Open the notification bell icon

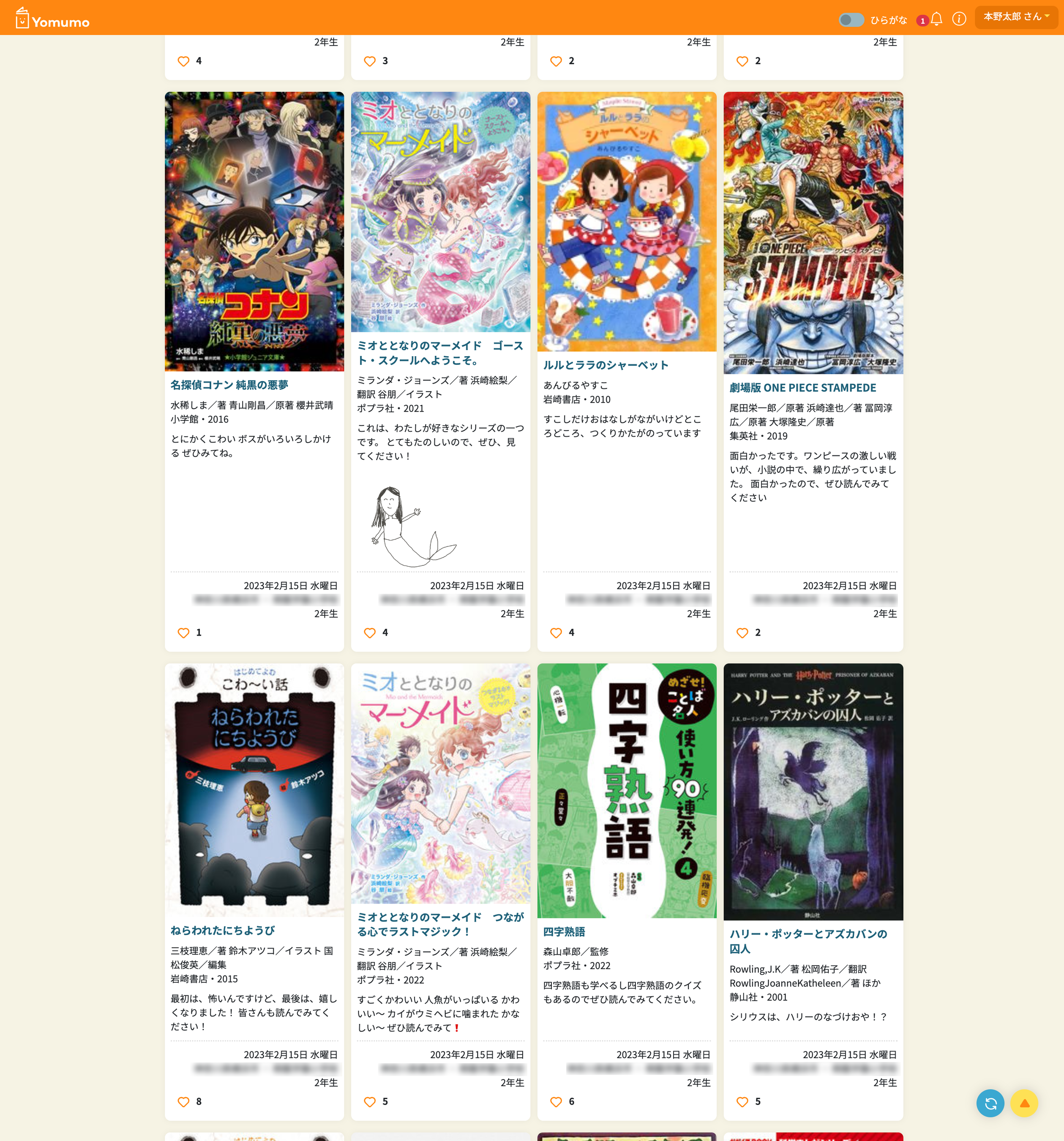[936, 18]
